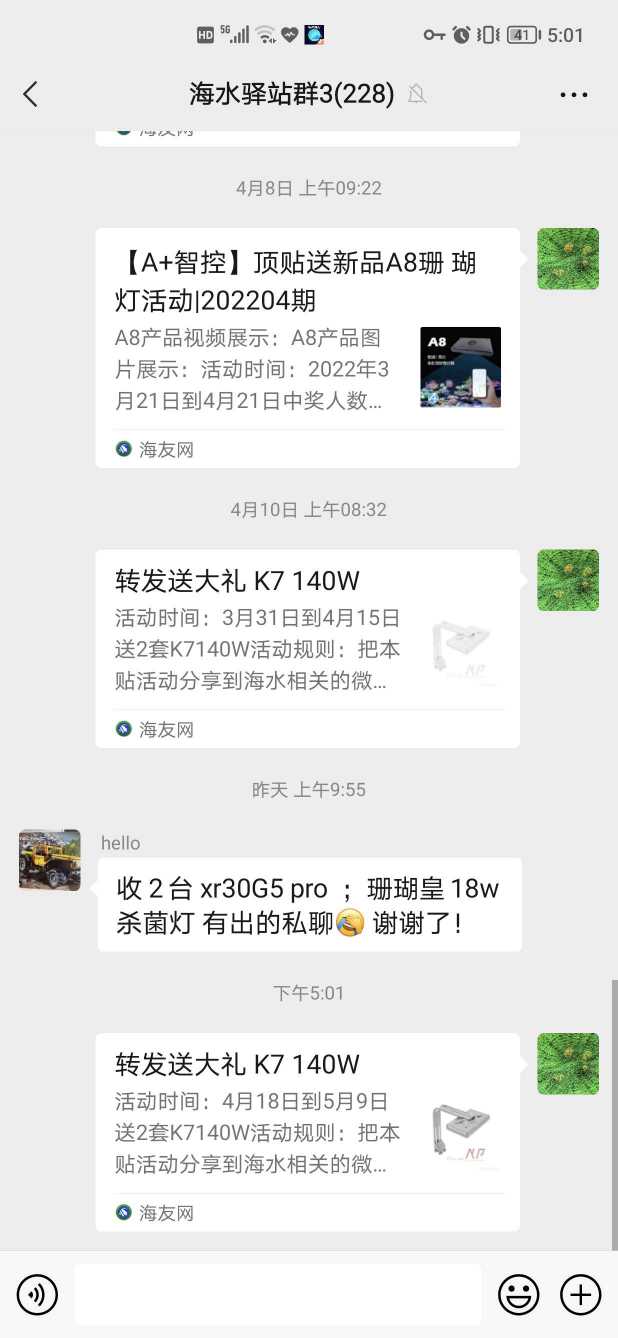Tap the sender avatar beside the A8珊瑚灯活动 card
The width and height of the screenshot is (618, 1338).
568,259
